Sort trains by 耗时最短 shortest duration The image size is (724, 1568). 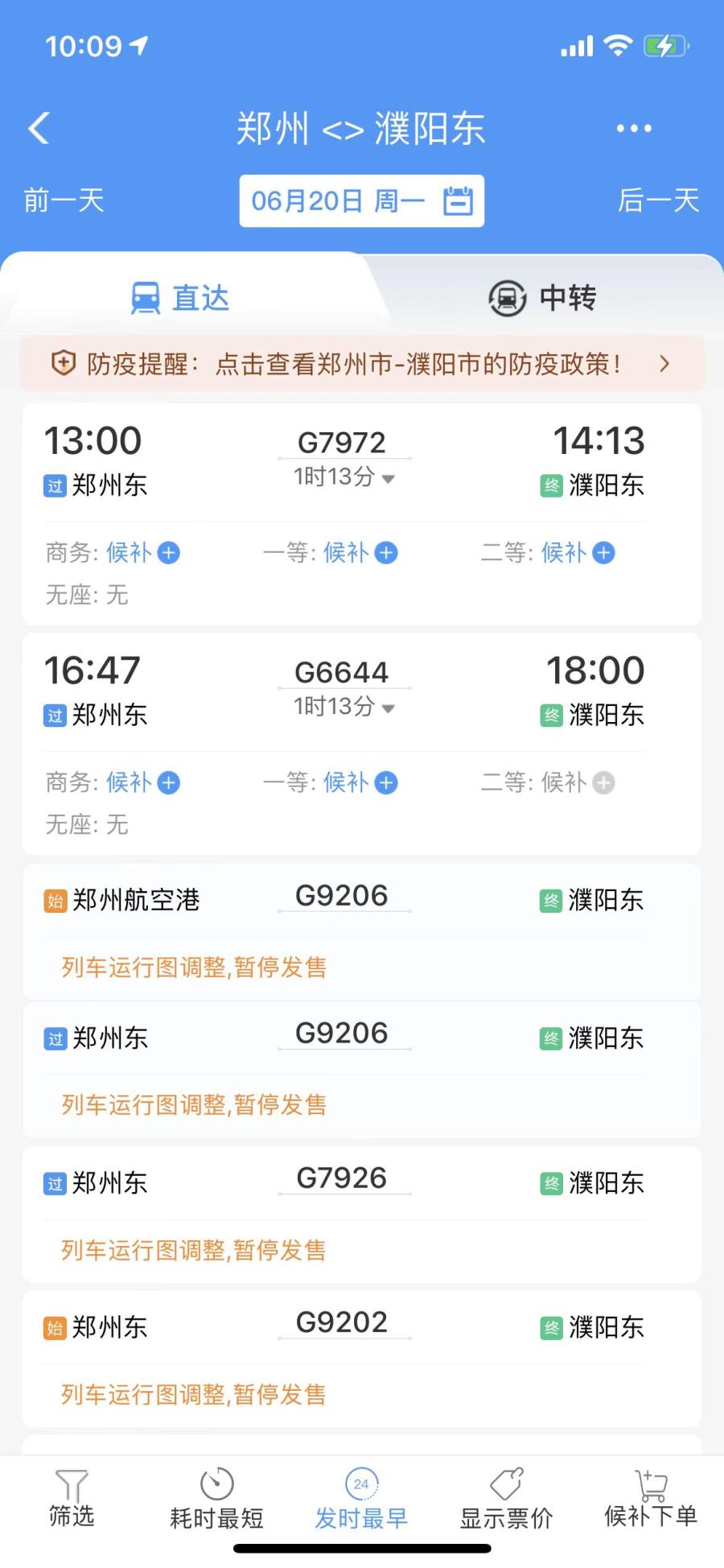[x=216, y=1499]
